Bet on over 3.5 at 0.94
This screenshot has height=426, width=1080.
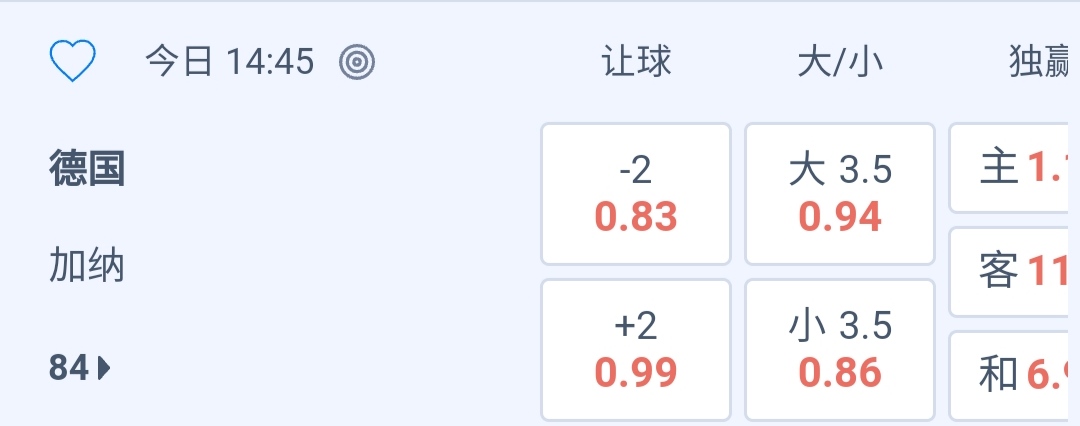(840, 194)
